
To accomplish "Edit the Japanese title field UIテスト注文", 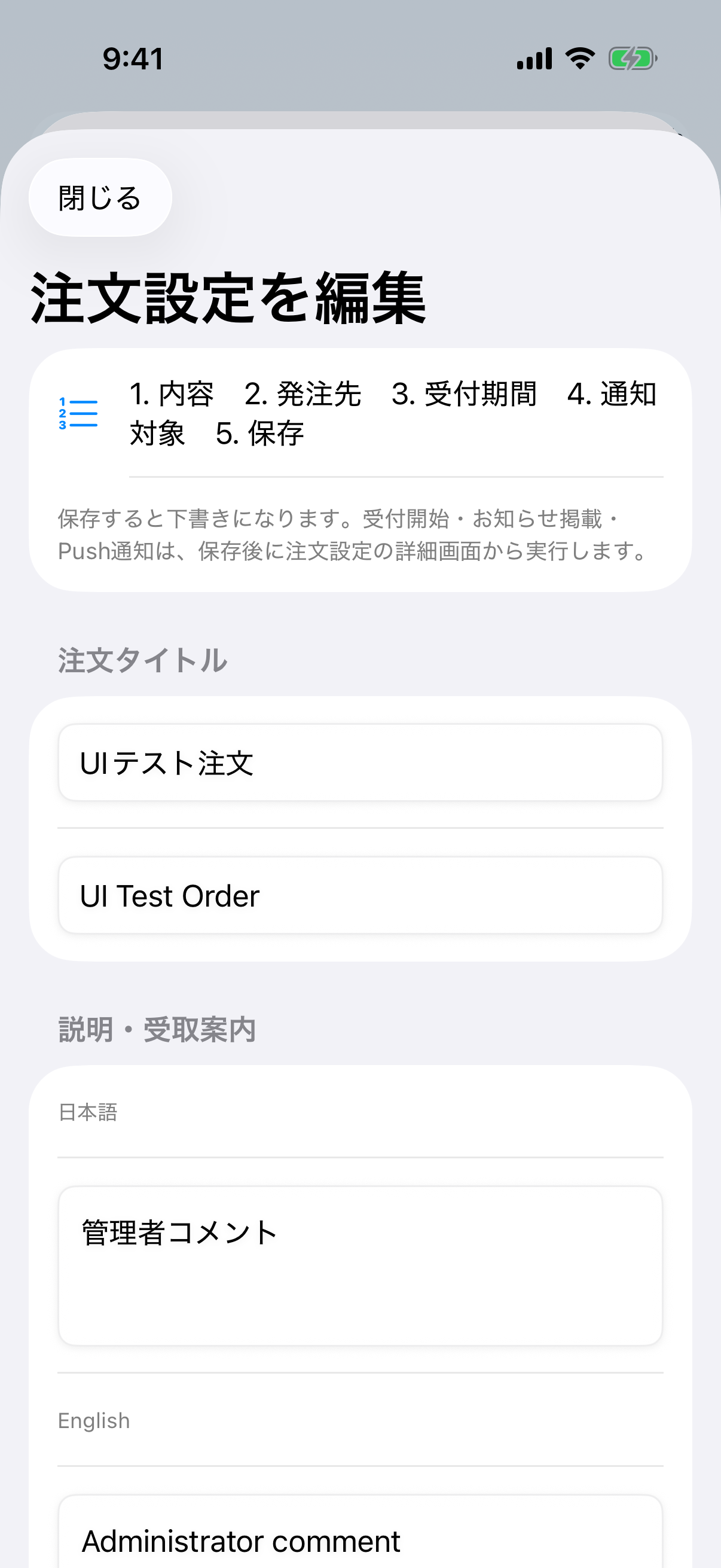I will [x=360, y=762].
